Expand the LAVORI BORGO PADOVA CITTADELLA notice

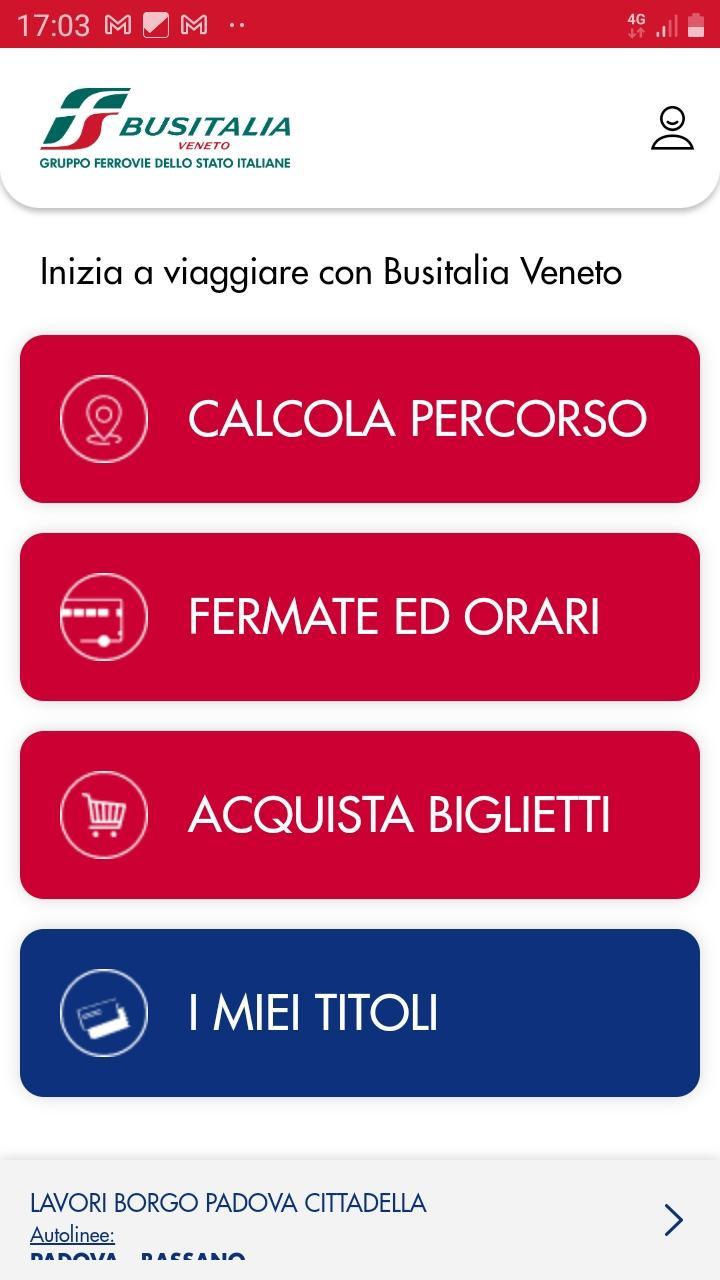[227, 1203]
